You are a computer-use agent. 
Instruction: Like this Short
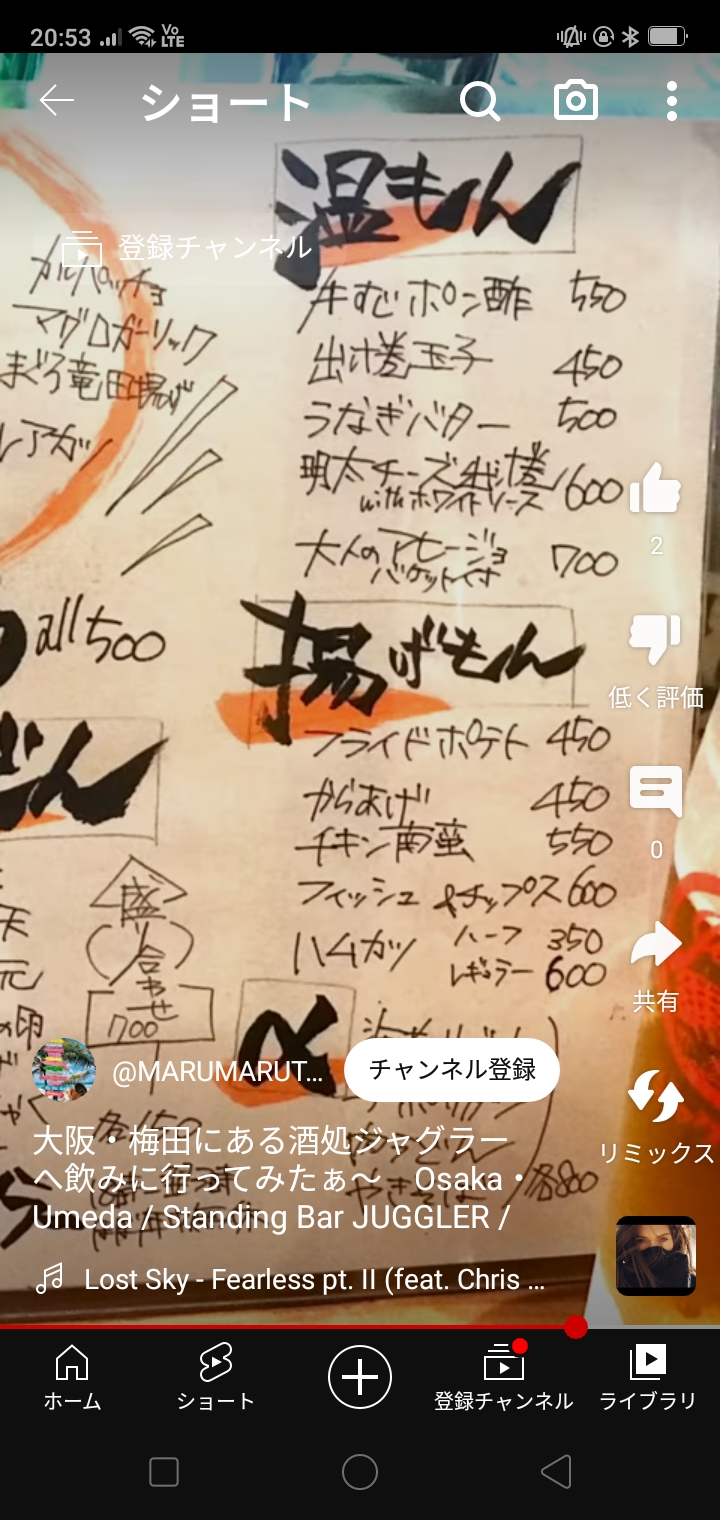coord(656,490)
